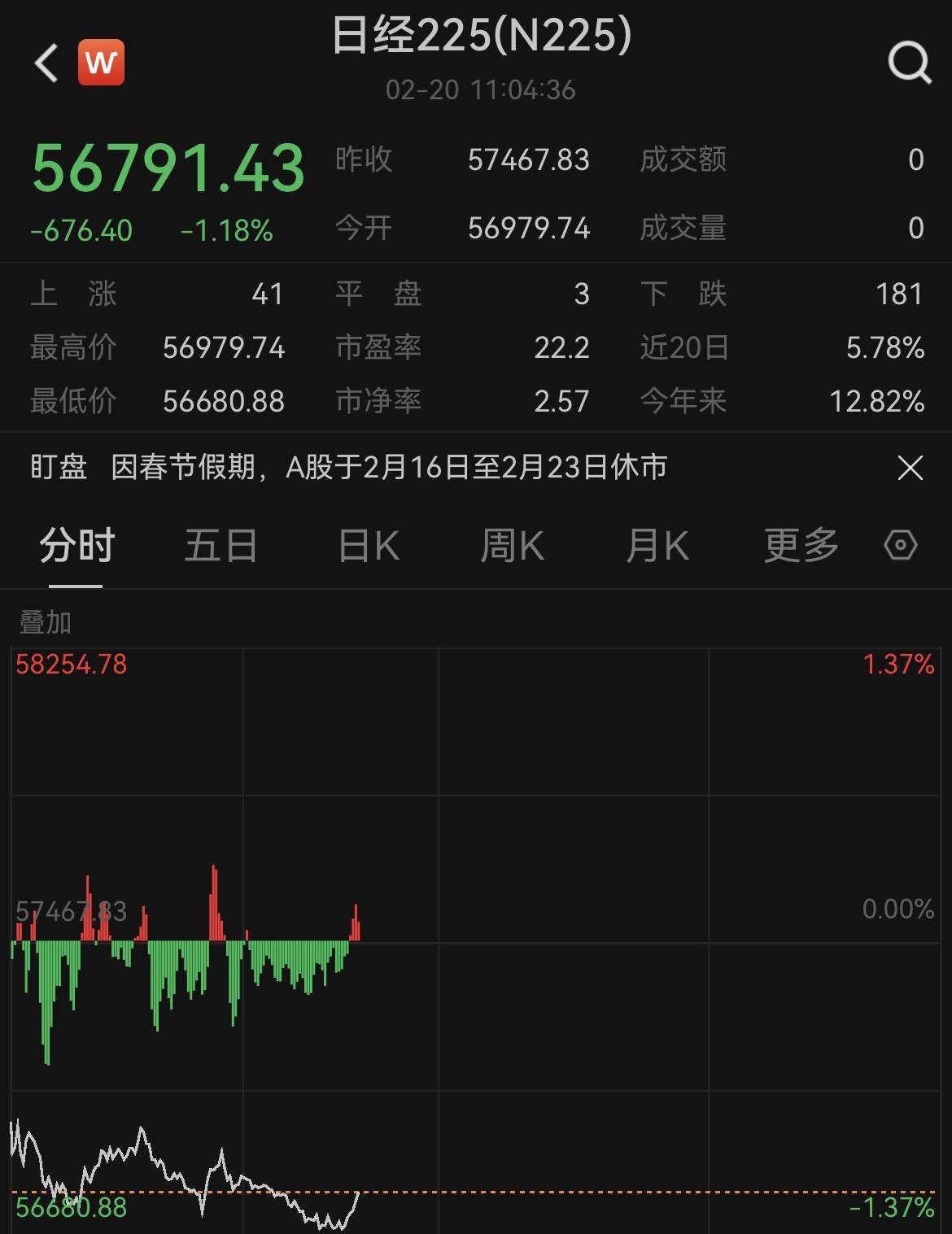Image resolution: width=952 pixels, height=1234 pixels.
Task: Show the 周K weekly chart
Action: [x=512, y=545]
